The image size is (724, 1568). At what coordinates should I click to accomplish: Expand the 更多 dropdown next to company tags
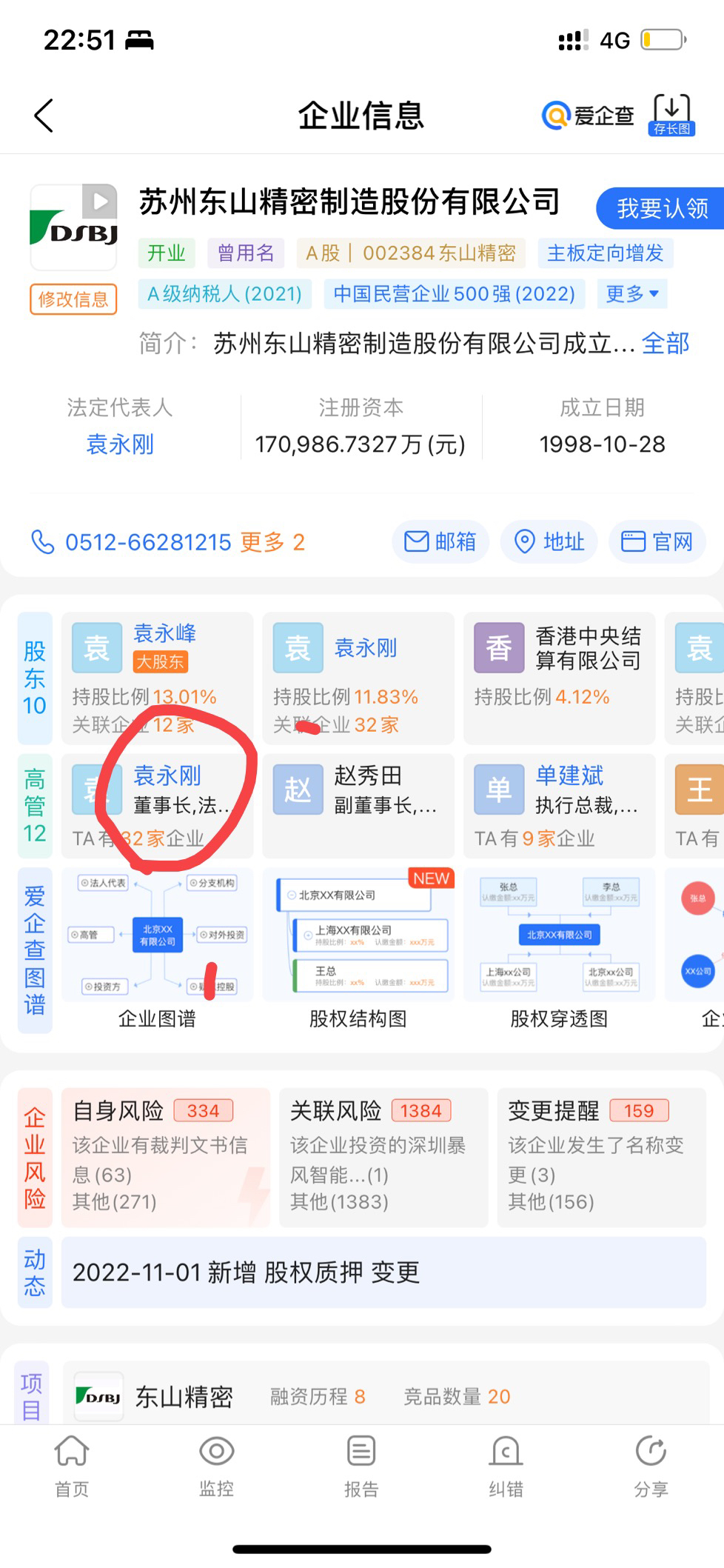pyautogui.click(x=631, y=293)
